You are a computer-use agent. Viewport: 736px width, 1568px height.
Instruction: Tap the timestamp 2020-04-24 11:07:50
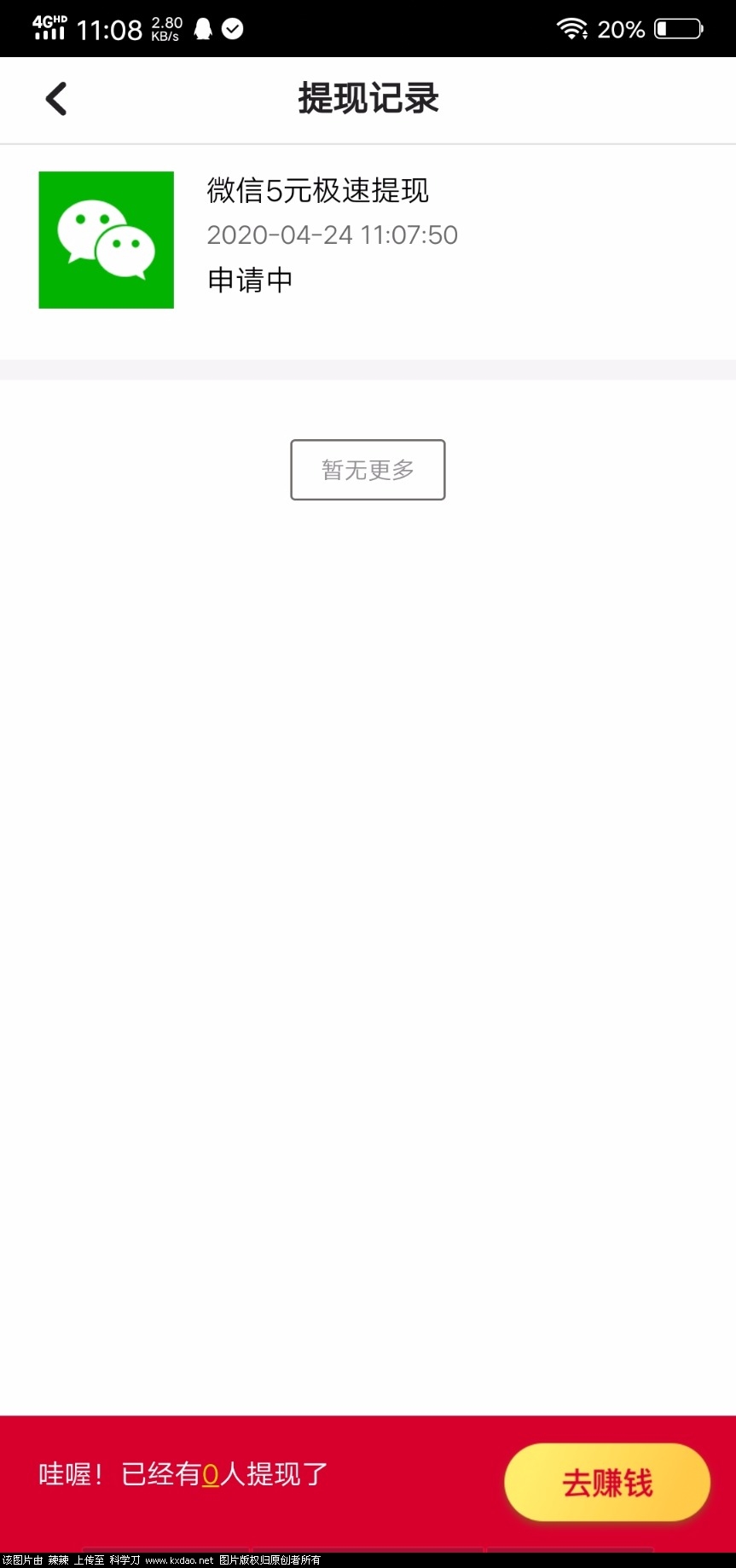tap(332, 234)
